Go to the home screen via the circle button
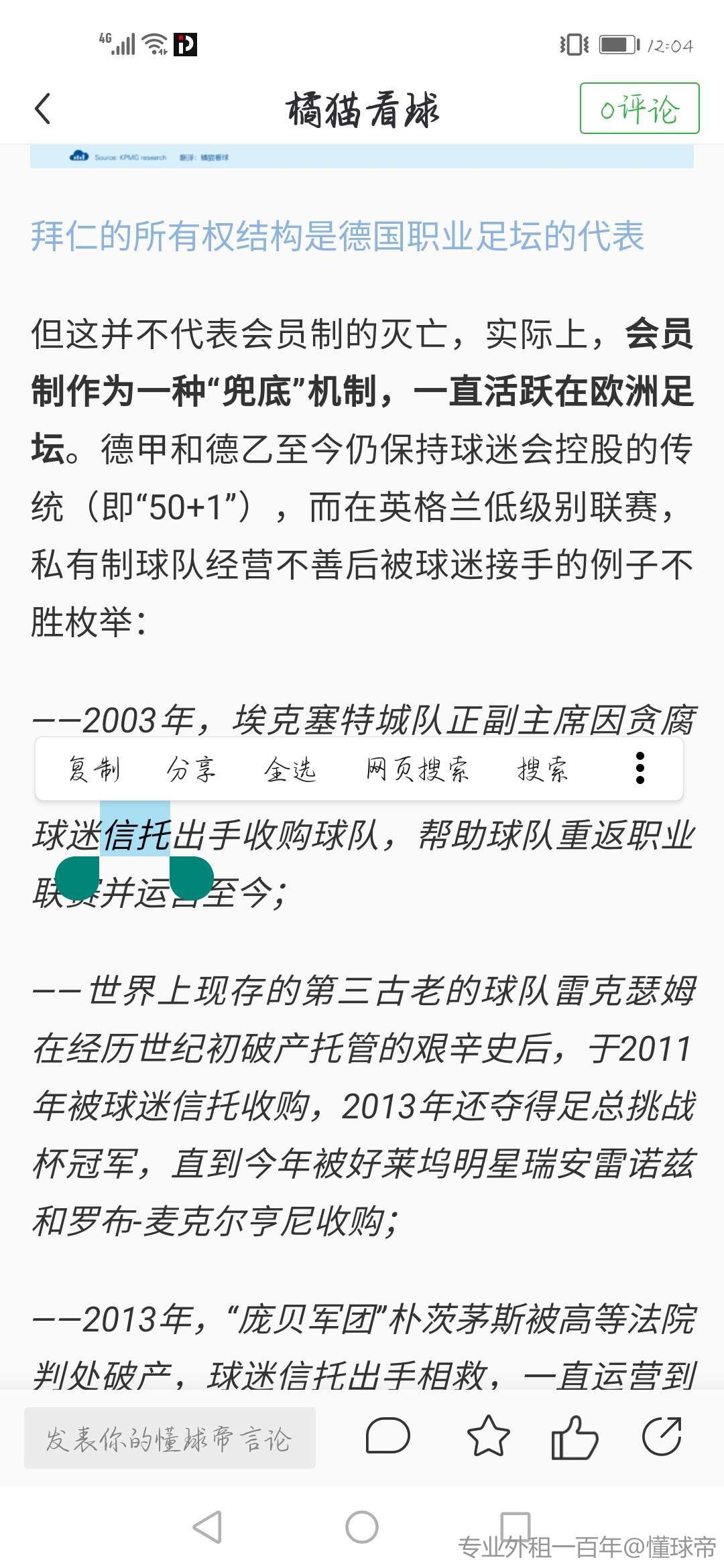Viewport: 724px width, 1568px height. (x=362, y=1527)
